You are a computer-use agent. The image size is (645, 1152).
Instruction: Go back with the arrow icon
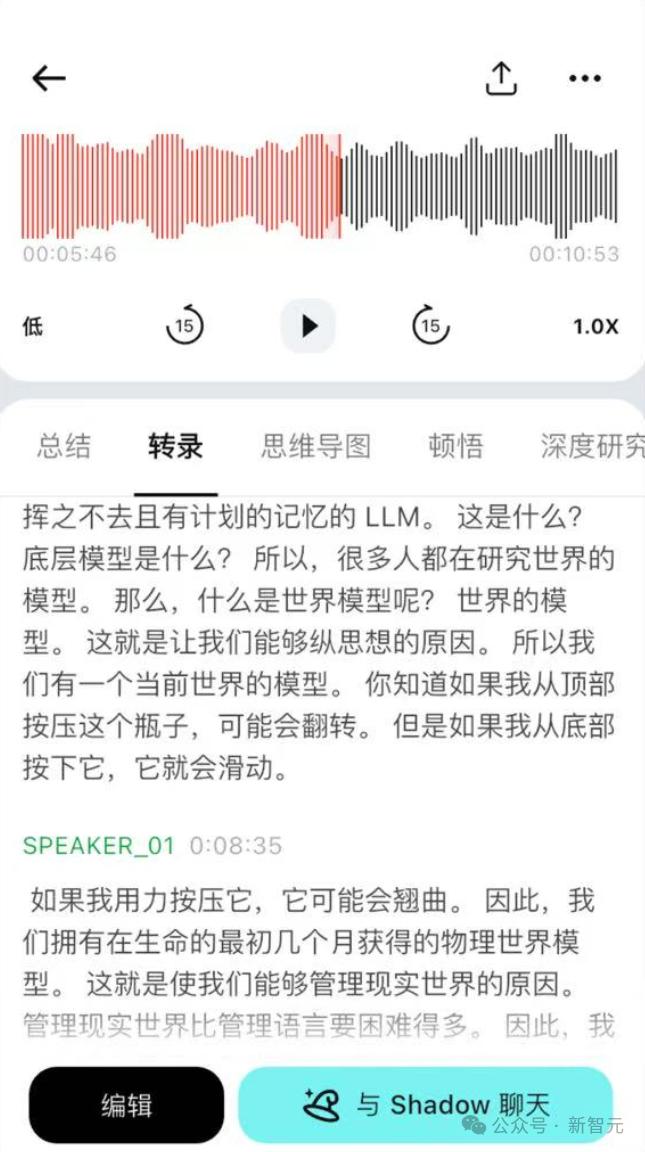click(x=49, y=78)
